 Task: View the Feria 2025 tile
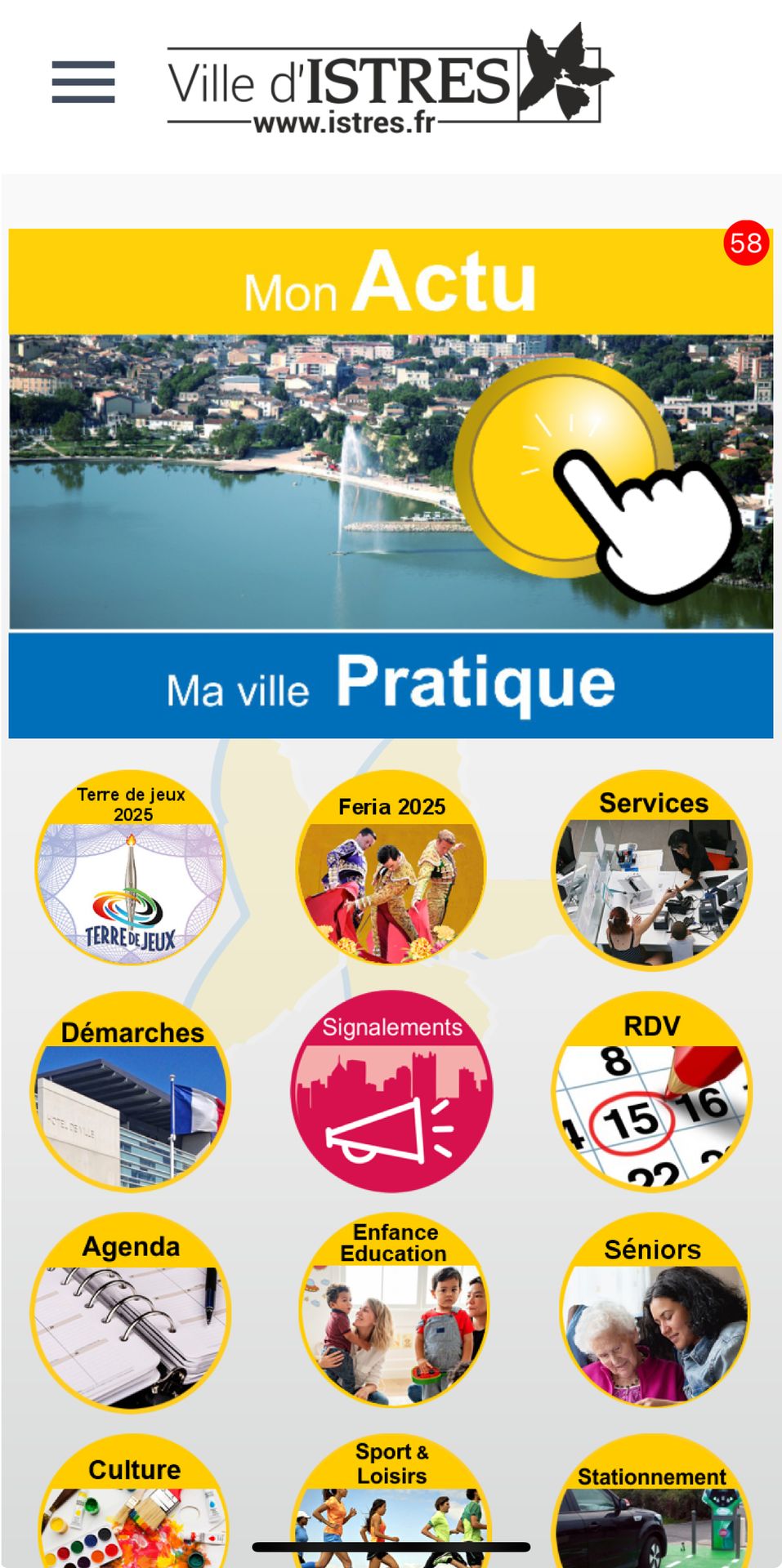pos(391,867)
